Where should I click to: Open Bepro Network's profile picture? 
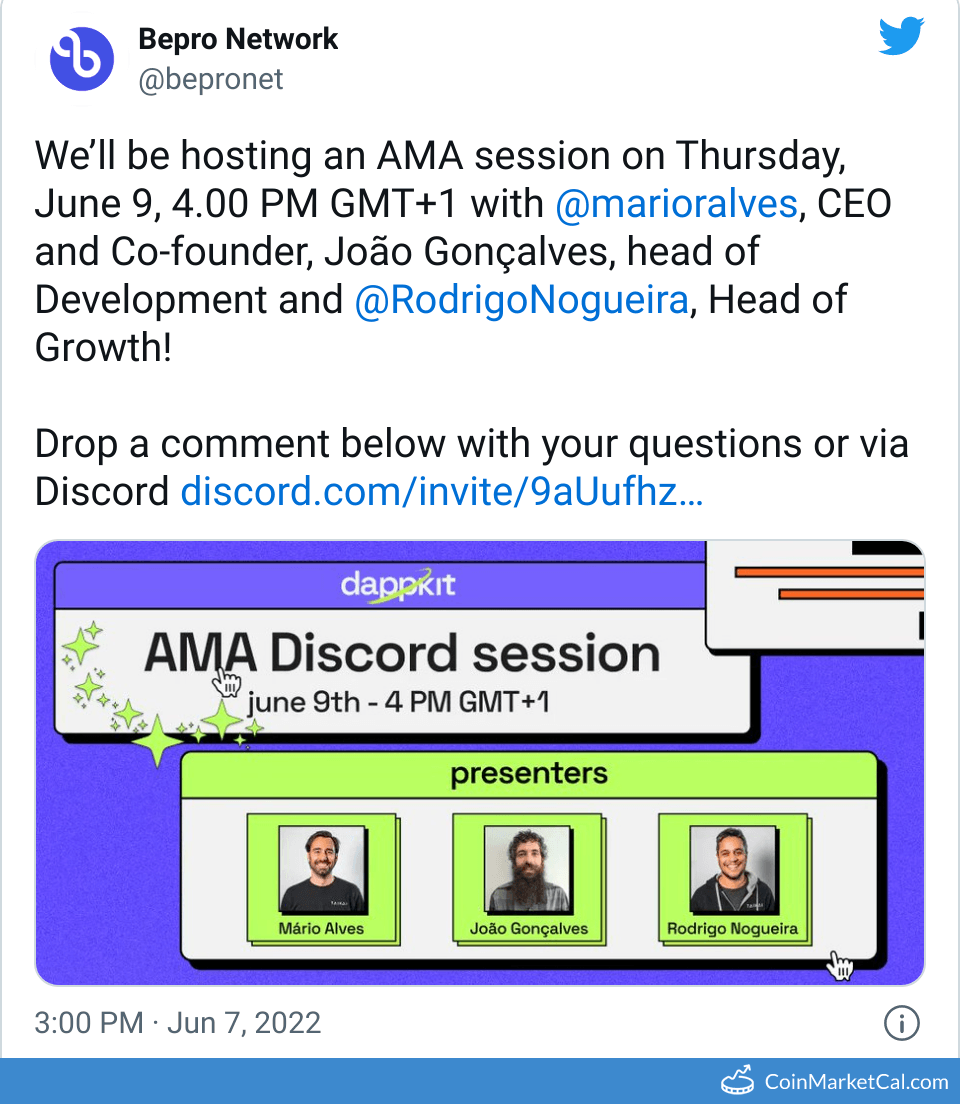pyautogui.click(x=82, y=58)
